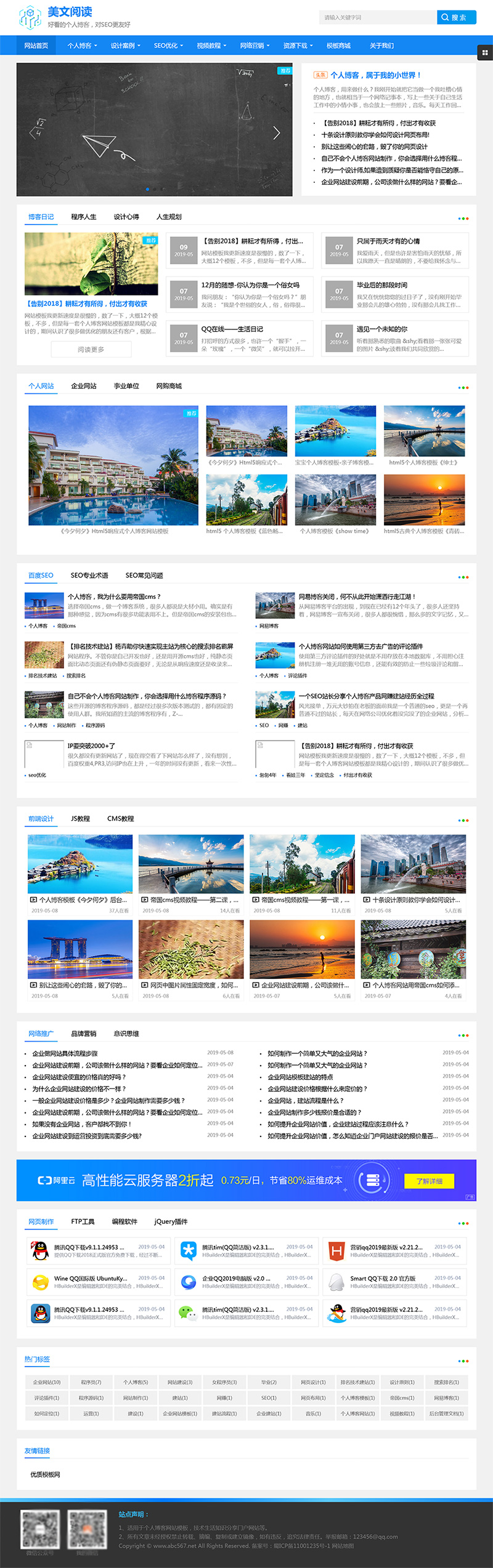Open the JS教程 tab
This screenshot has height=1568, width=493.
(x=81, y=819)
